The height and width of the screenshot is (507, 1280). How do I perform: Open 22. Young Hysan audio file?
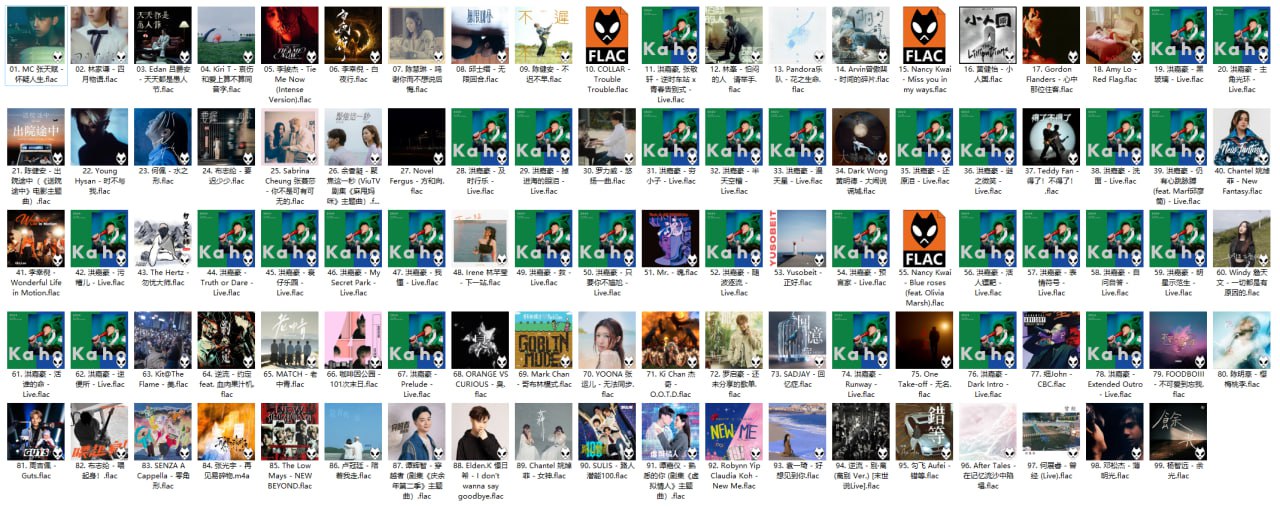99,137
